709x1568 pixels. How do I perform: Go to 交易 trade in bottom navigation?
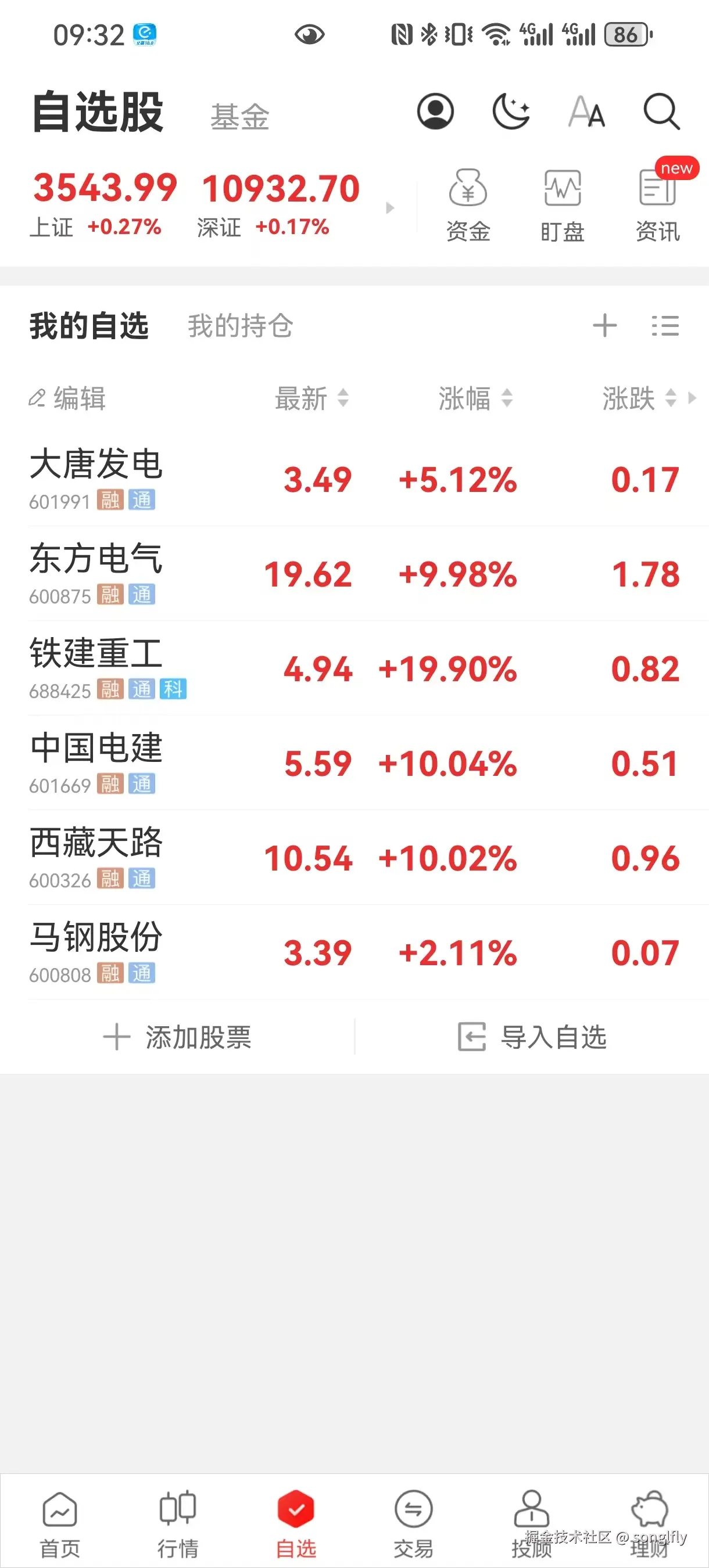pos(414,1522)
